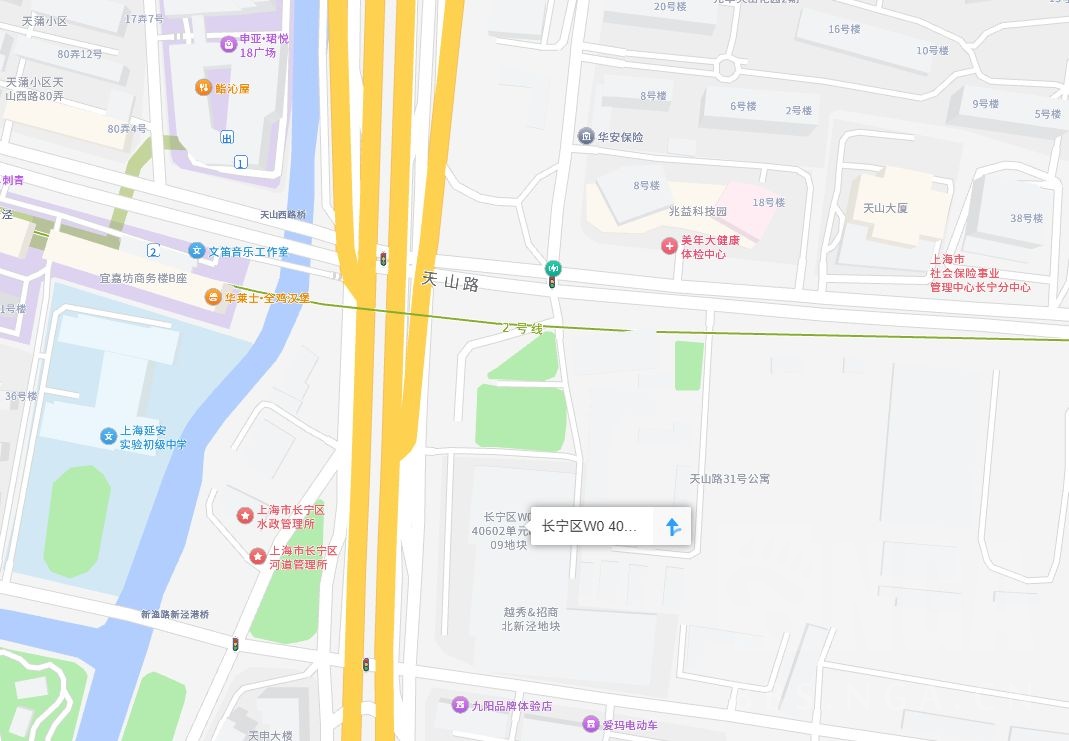Open the 文笛音乐工作室 point of interest
Image resolution: width=1069 pixels, height=741 pixels.
(196, 251)
